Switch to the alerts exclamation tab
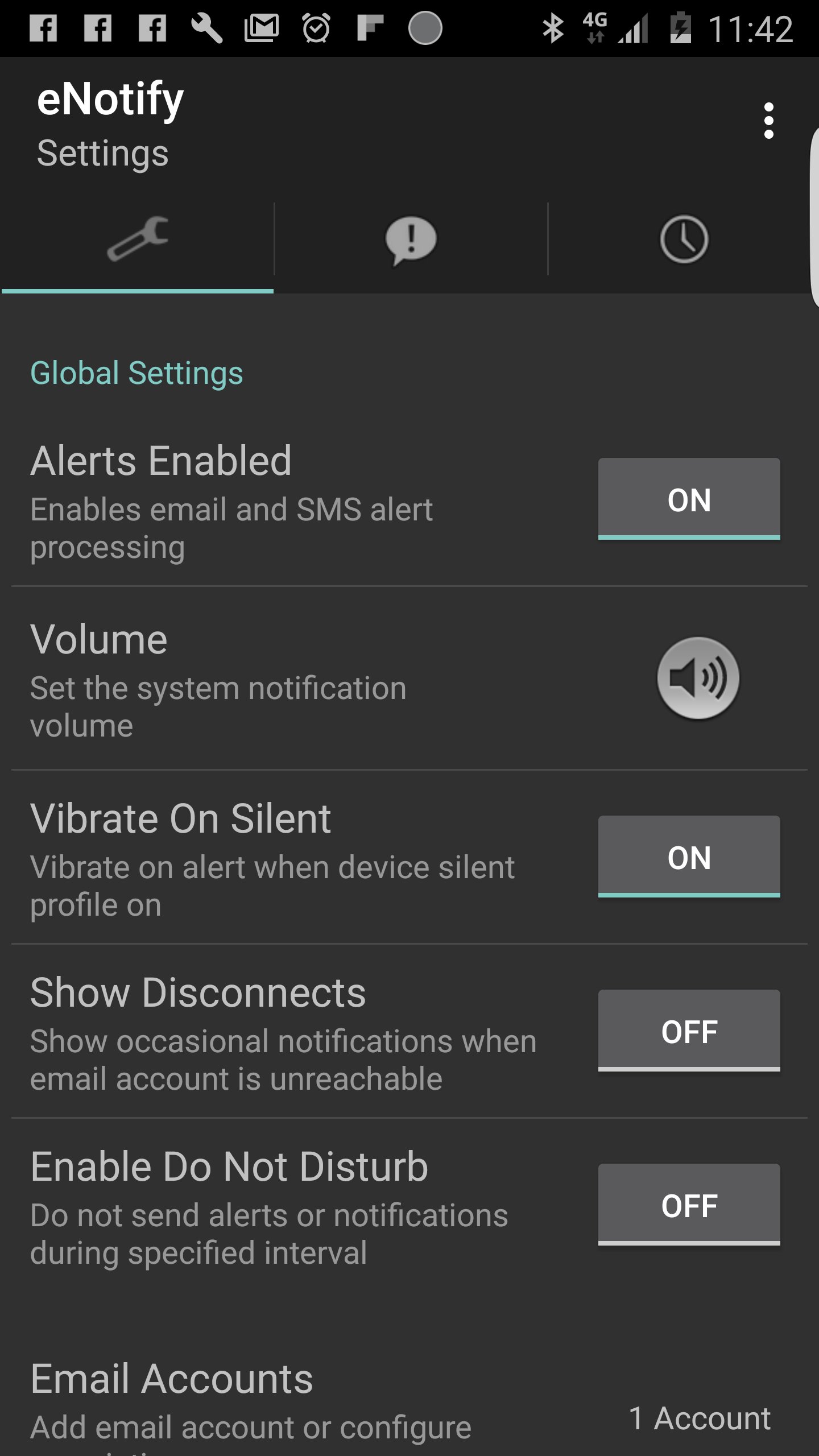This screenshot has height=1456, width=819. [411, 239]
